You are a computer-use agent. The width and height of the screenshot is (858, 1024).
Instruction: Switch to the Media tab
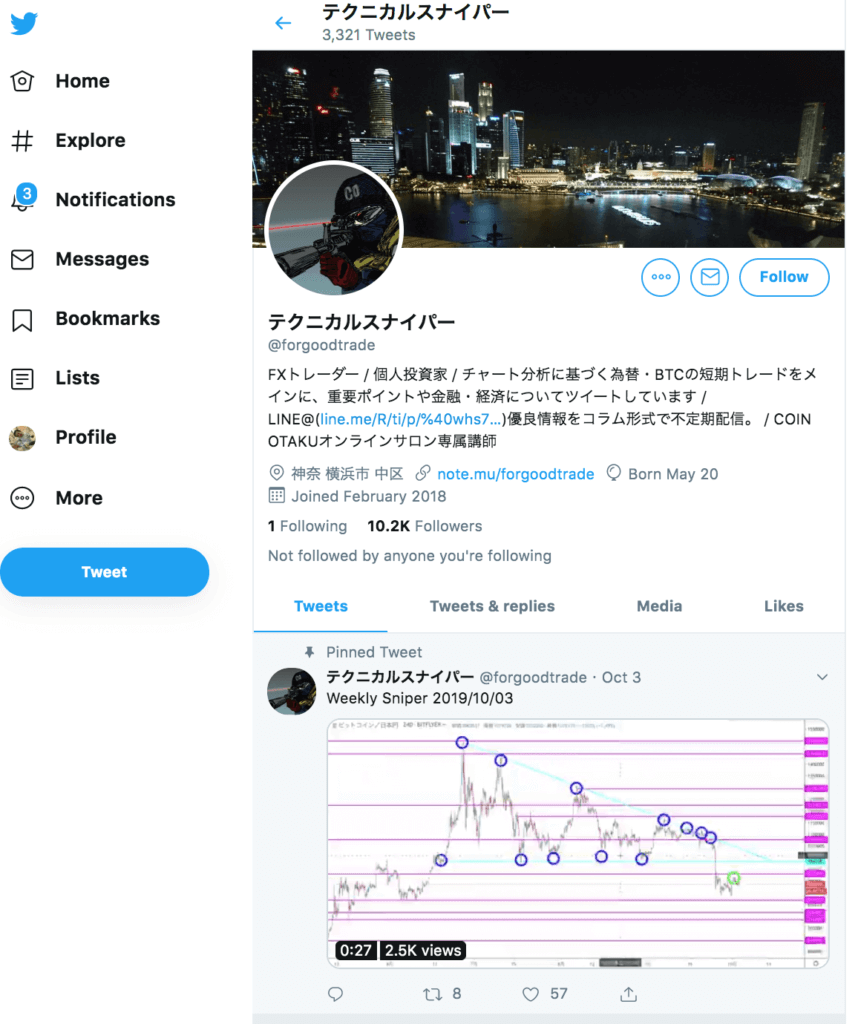click(659, 606)
